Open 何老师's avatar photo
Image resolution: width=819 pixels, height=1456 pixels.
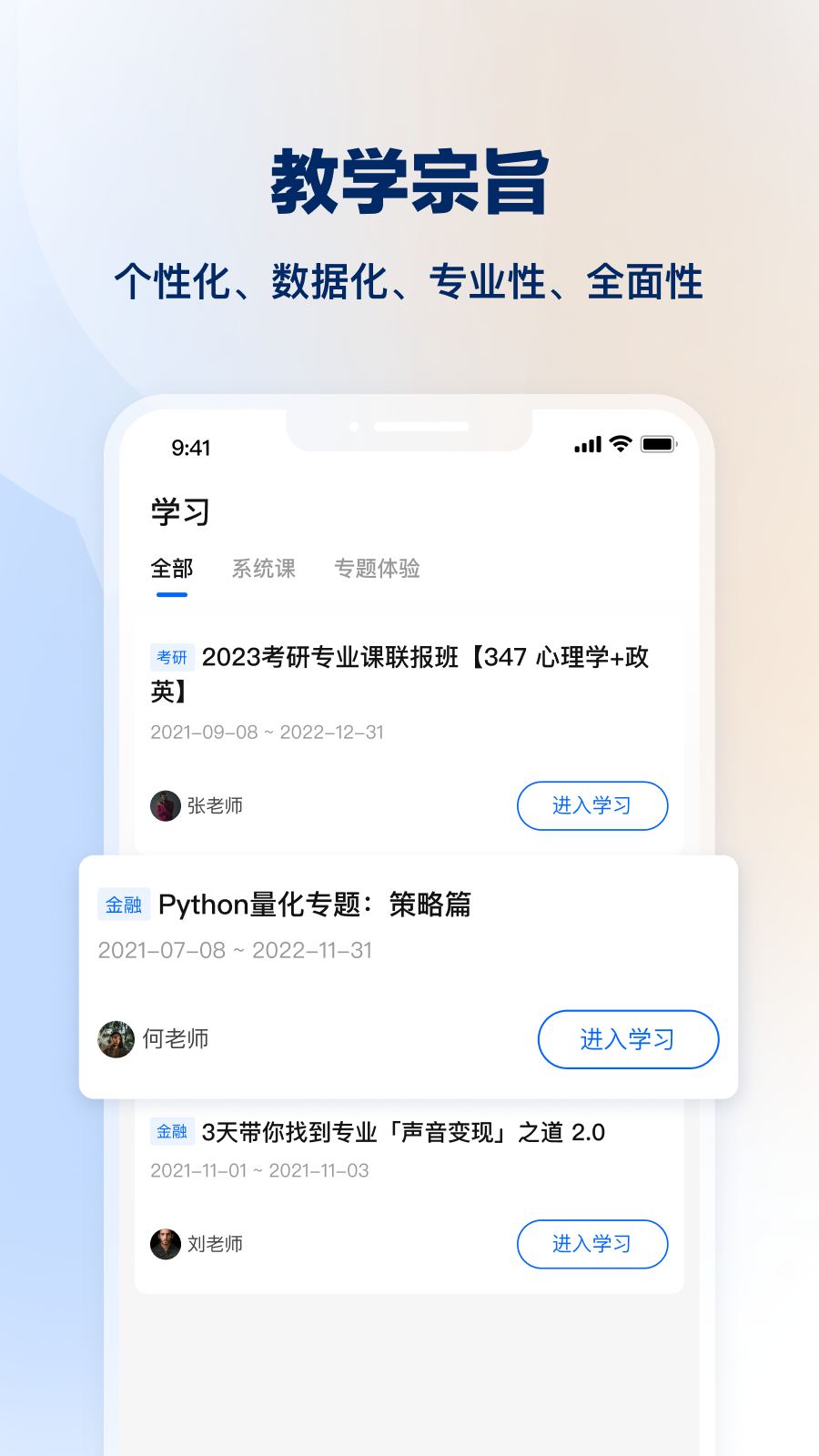point(115,1039)
